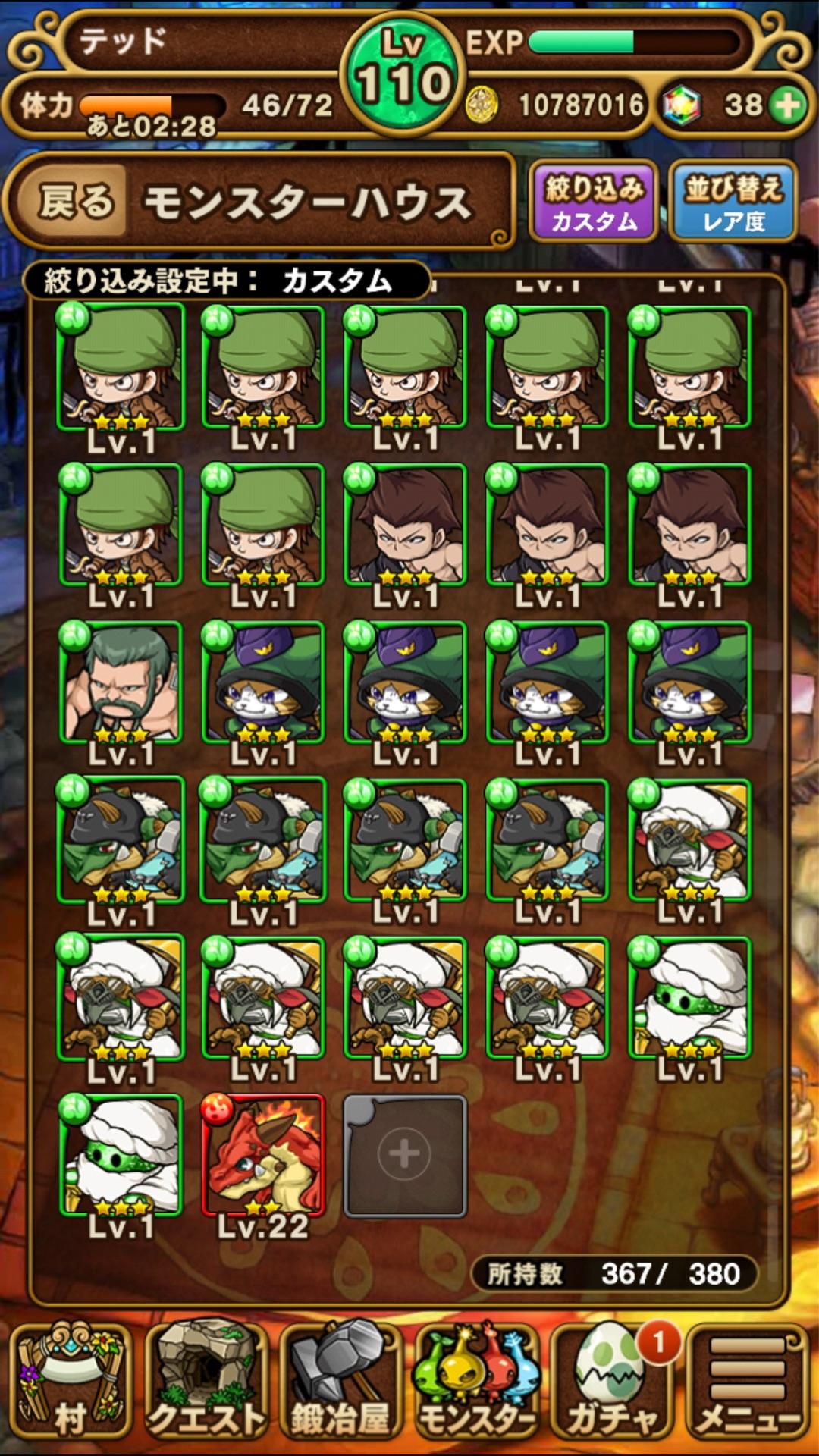Open the 並び替え レア度 sort options
This screenshot has height=1456, width=819.
tap(733, 202)
